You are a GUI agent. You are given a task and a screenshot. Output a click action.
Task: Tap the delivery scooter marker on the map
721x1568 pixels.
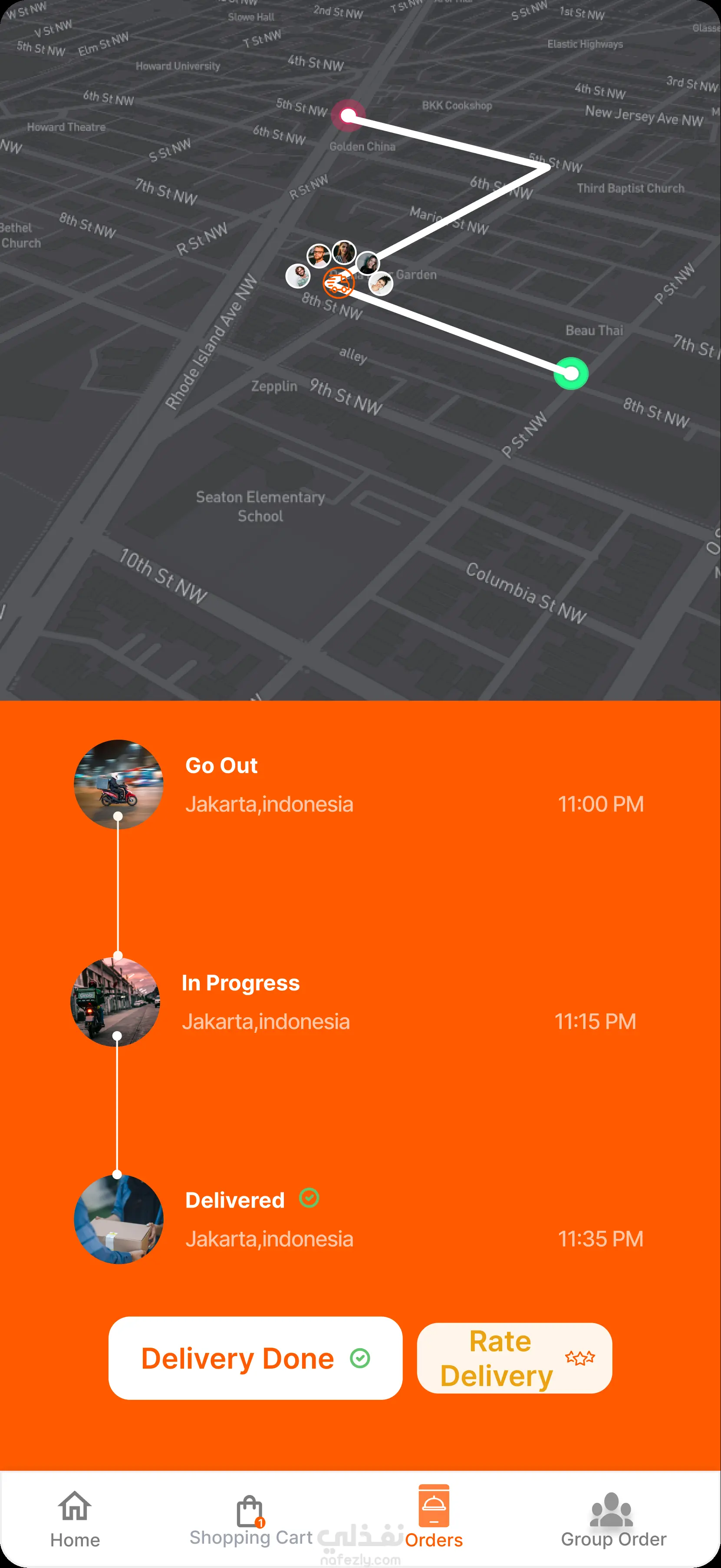pyautogui.click(x=338, y=283)
